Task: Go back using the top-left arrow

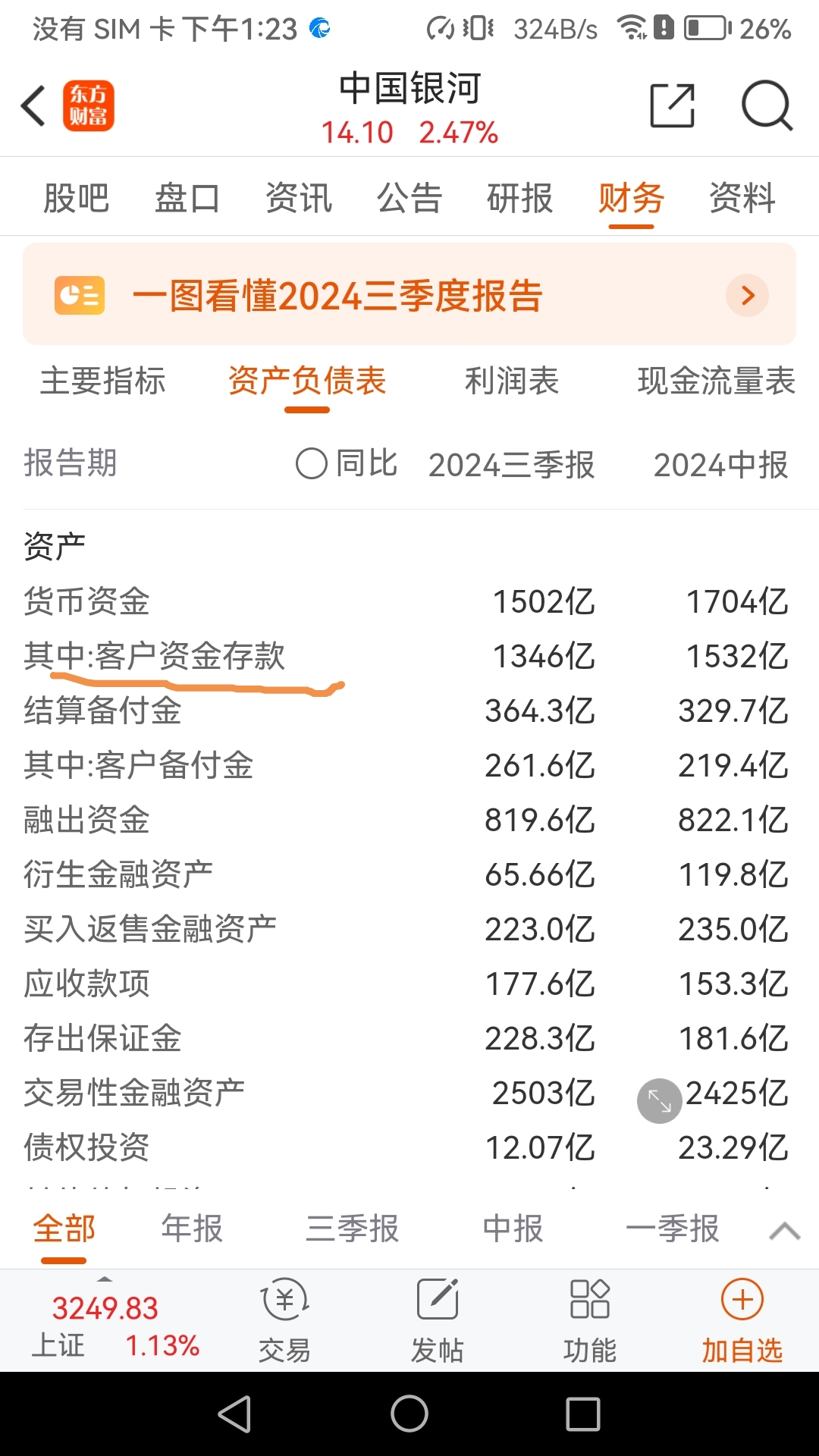Action: pos(33,105)
